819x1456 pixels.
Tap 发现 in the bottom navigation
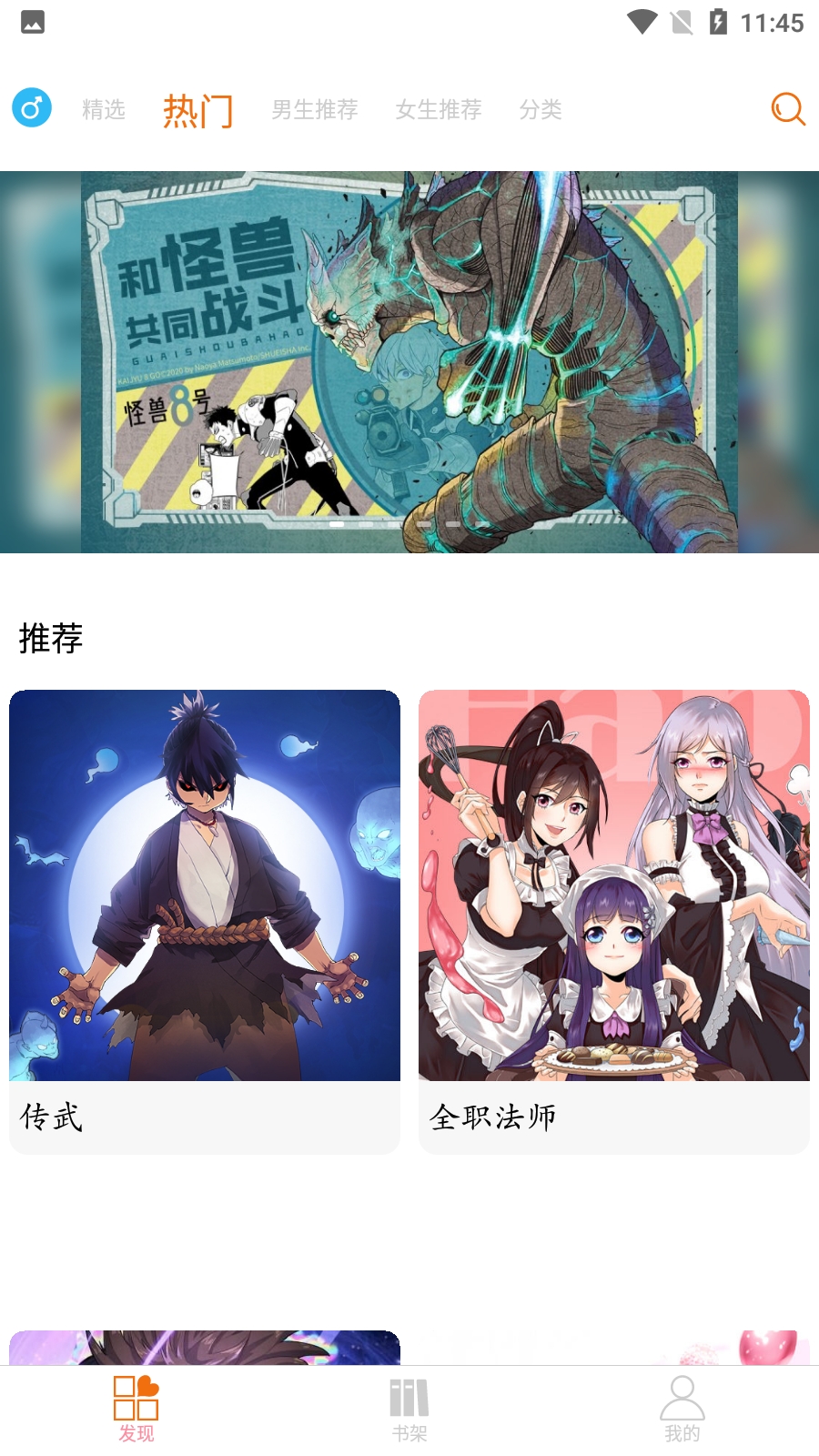(136, 1409)
